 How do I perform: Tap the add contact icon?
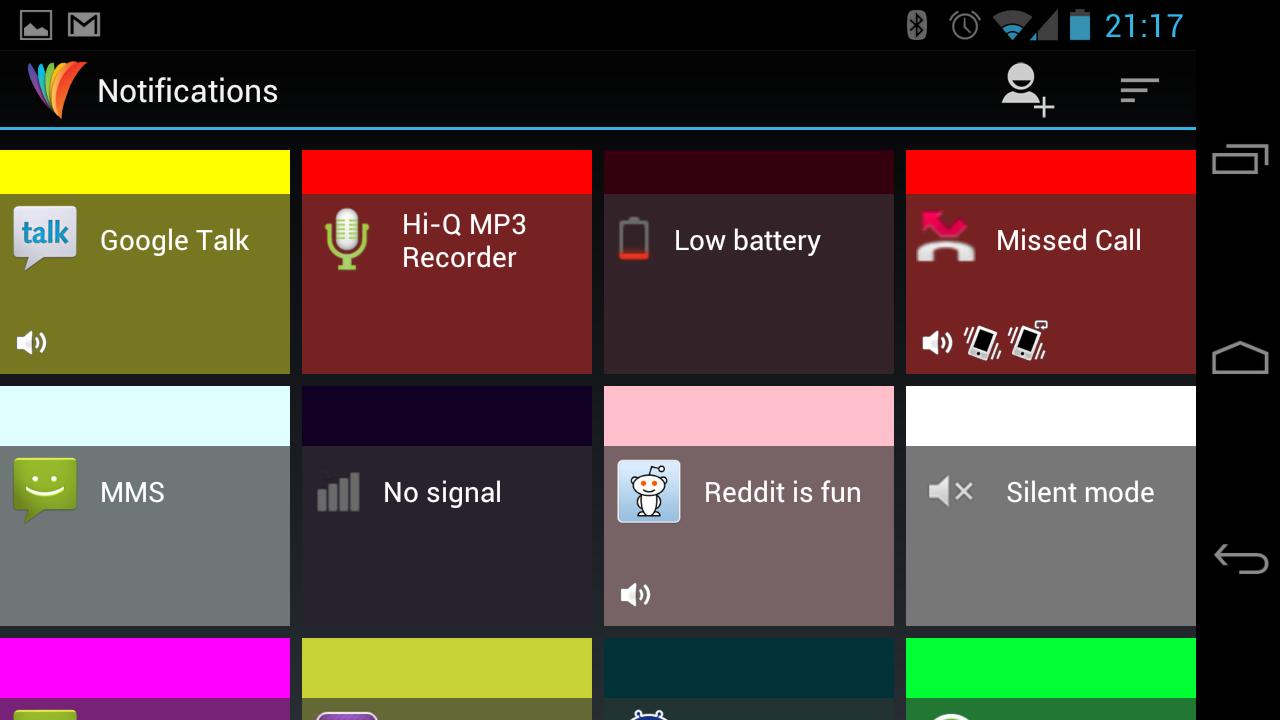(x=1028, y=90)
